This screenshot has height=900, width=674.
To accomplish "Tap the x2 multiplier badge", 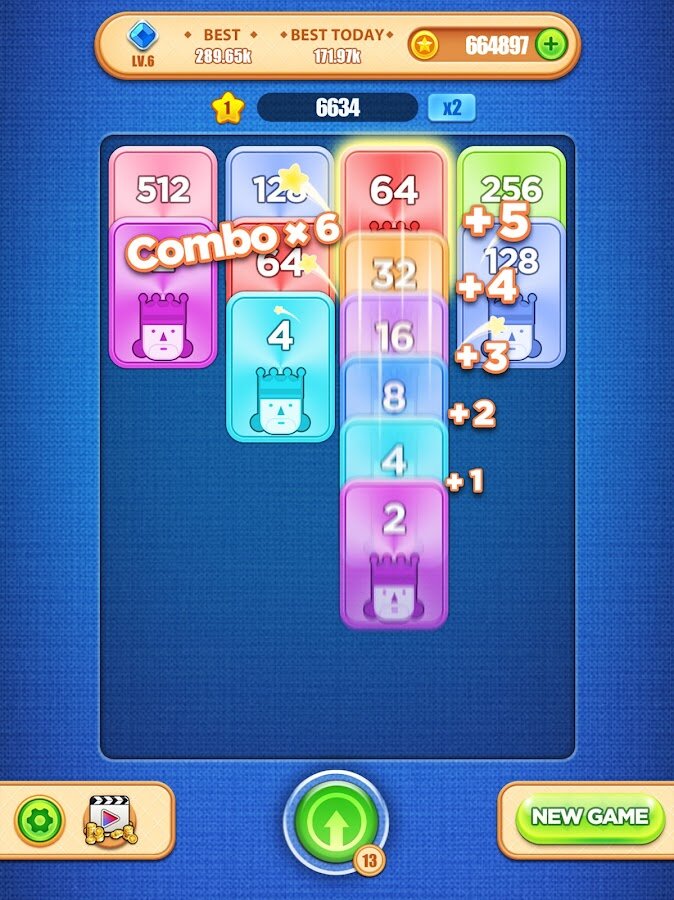I will click(x=452, y=107).
